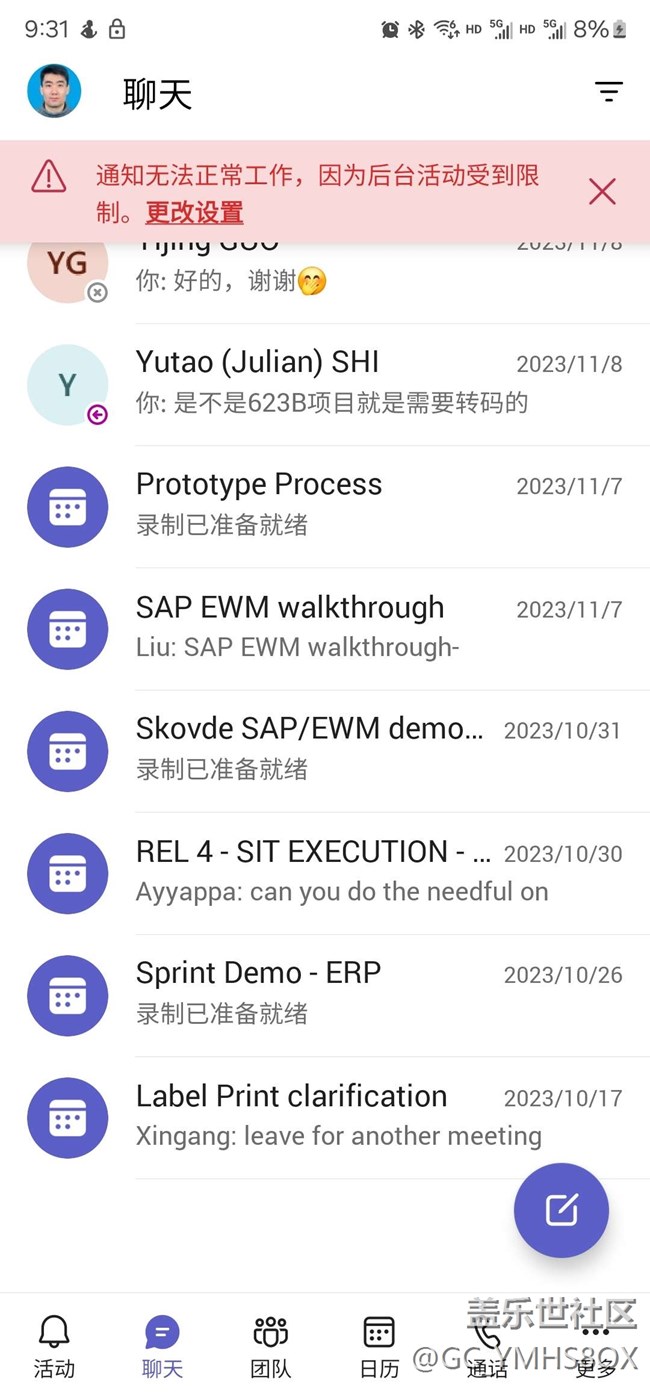Switch to the 日历 tab
Viewport: 650px width, 1394px height.
pyautogui.click(x=379, y=1346)
